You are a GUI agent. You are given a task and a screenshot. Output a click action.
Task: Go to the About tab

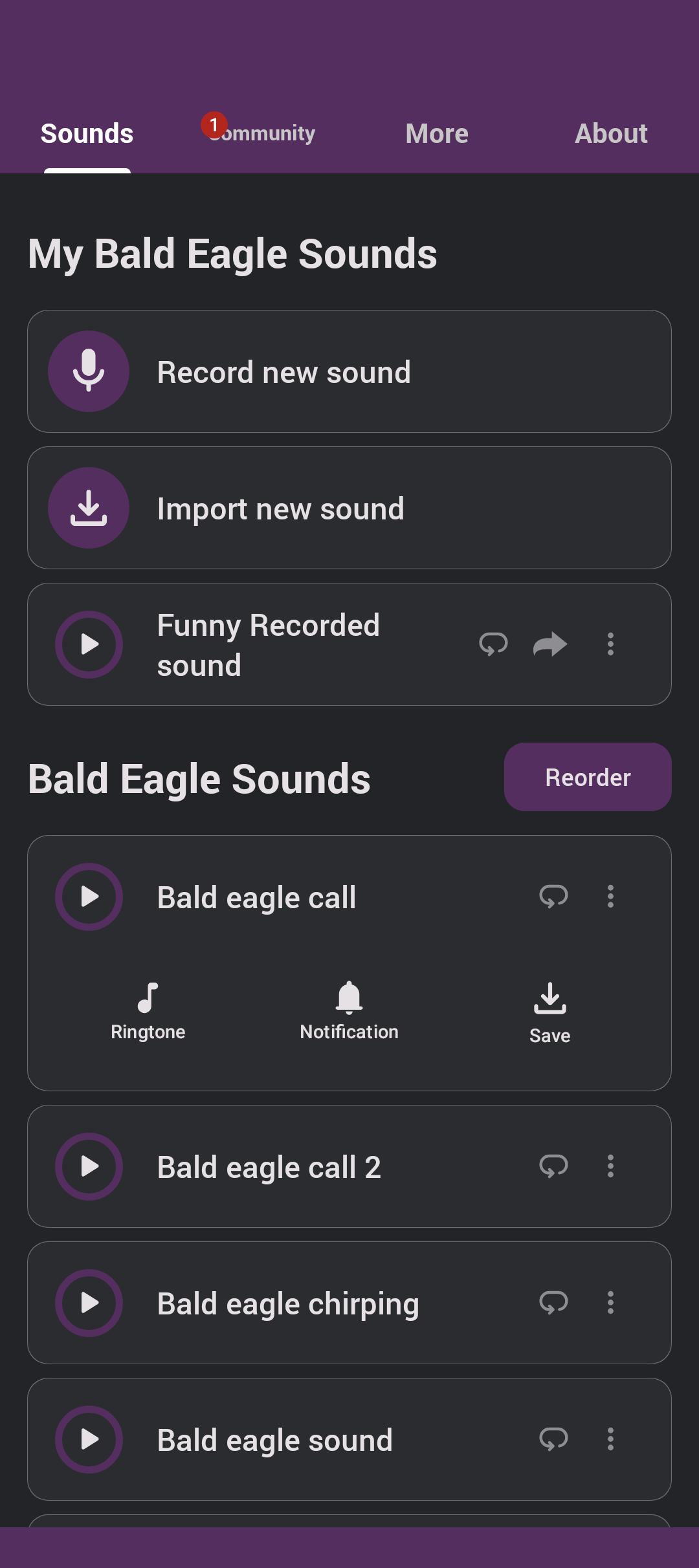click(611, 134)
